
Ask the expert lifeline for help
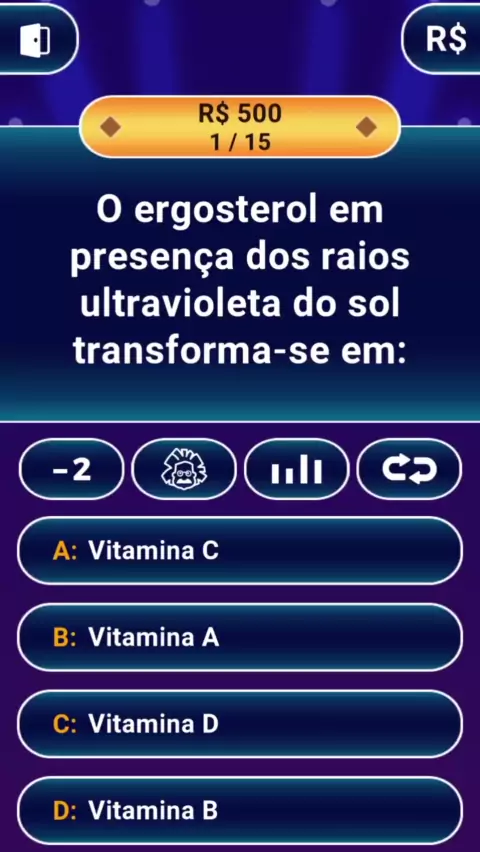(x=184, y=469)
